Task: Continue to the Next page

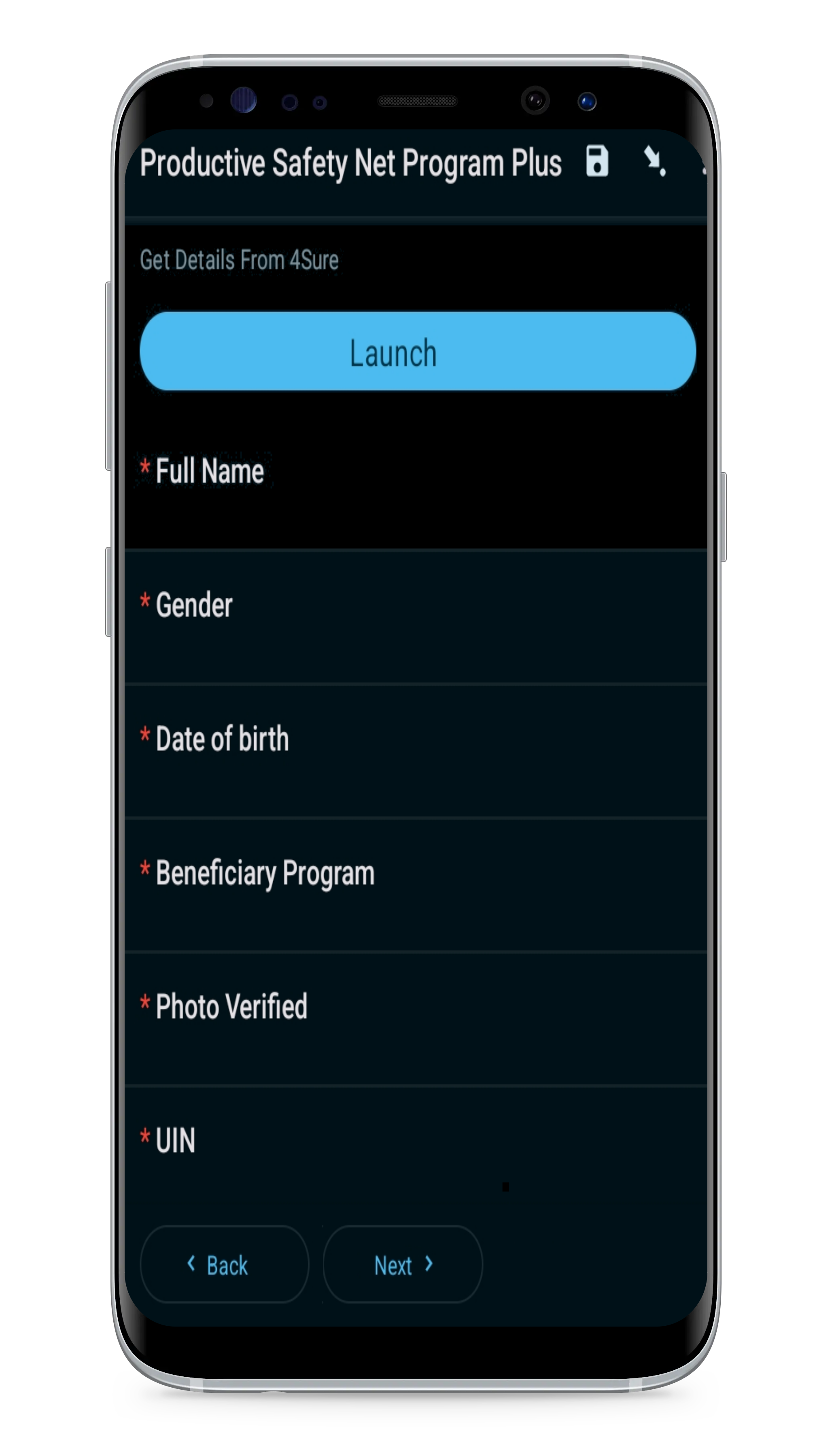Action: (x=403, y=1265)
